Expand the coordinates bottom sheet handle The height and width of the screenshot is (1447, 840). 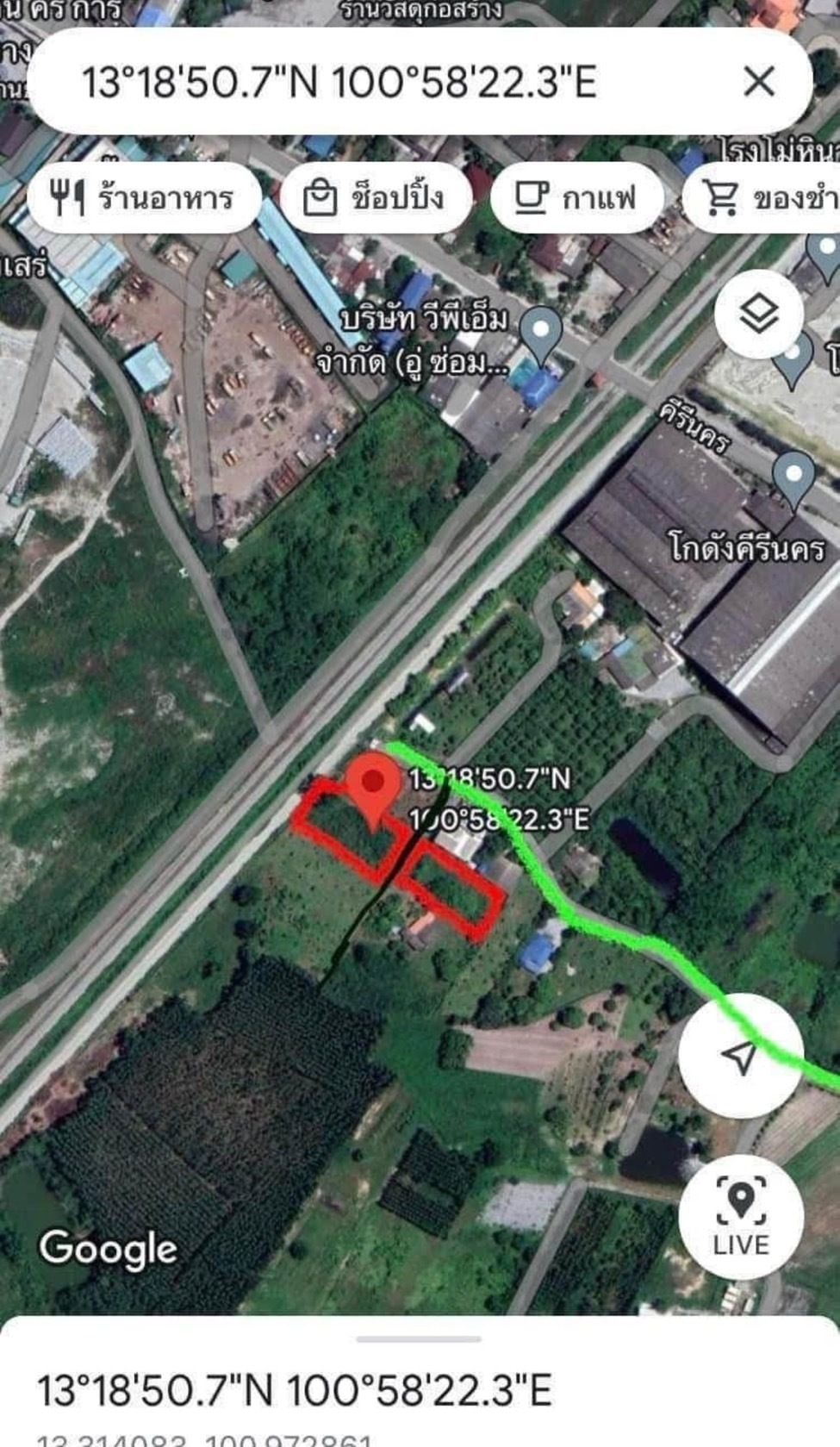pyautogui.click(x=419, y=1338)
